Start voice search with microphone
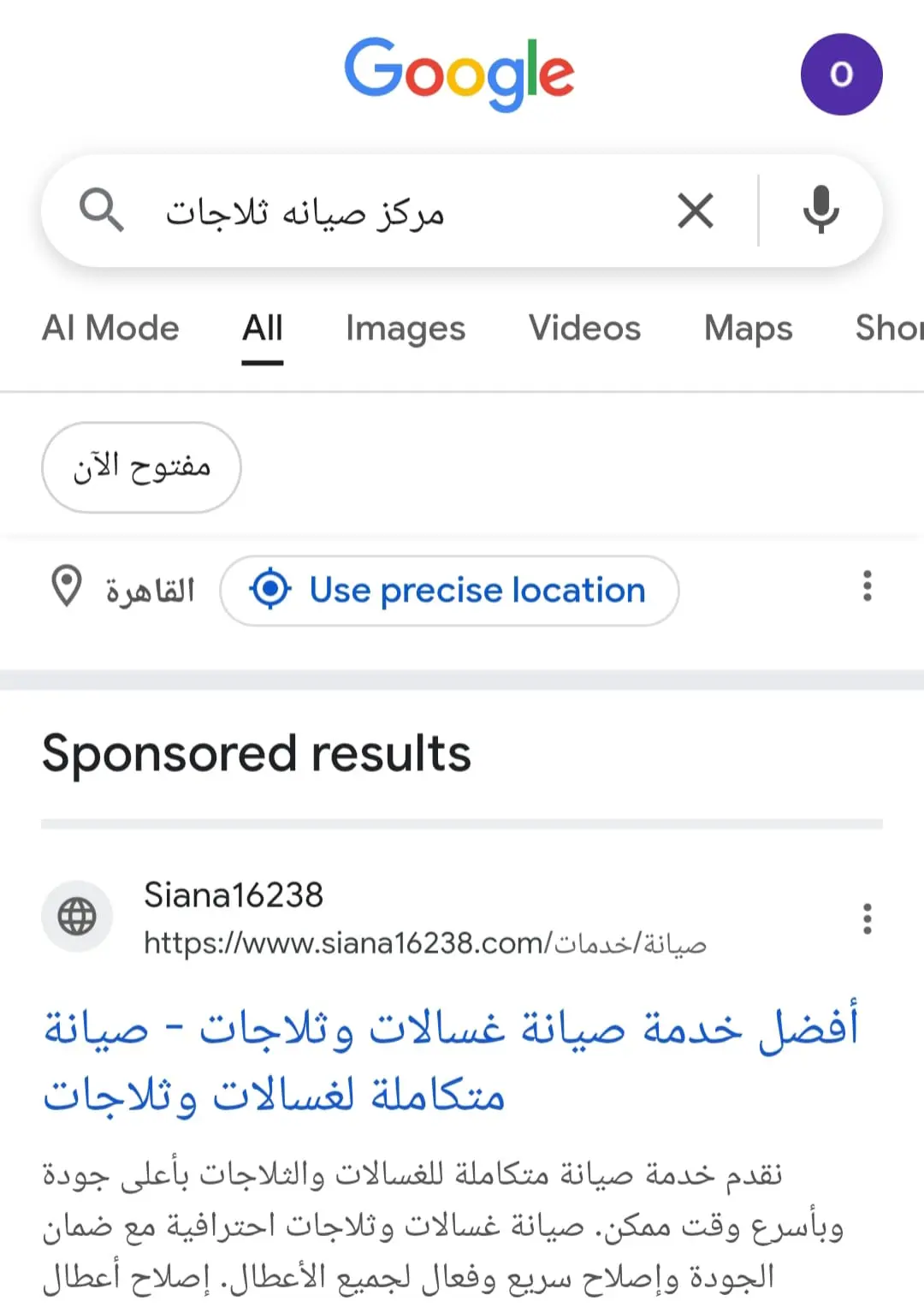This screenshot has width=924, height=1313. click(x=820, y=211)
